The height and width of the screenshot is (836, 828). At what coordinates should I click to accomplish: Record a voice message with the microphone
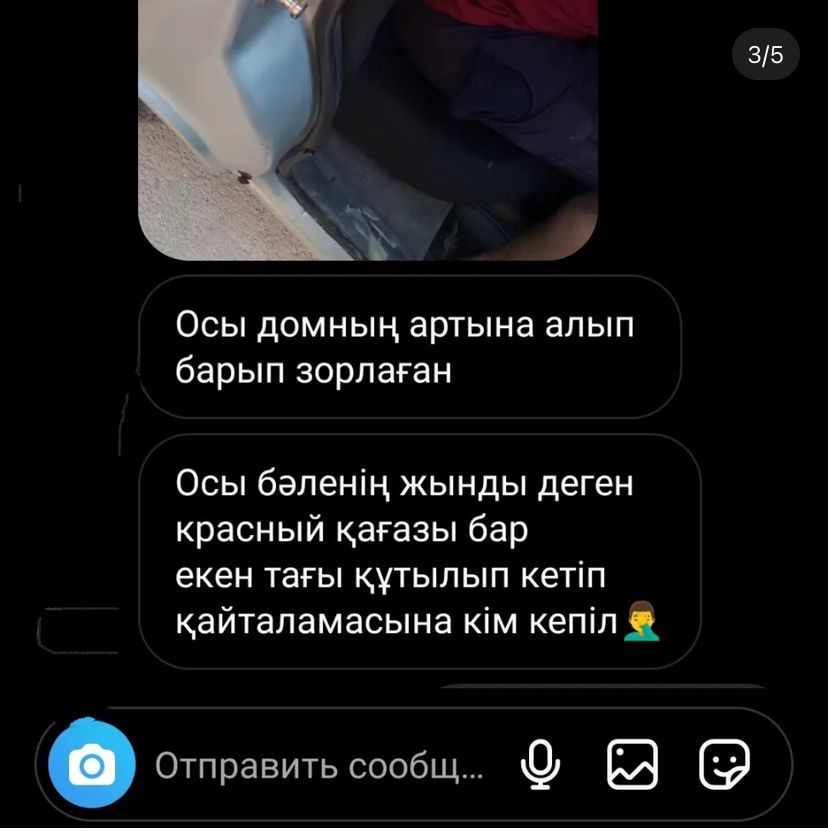(540, 766)
